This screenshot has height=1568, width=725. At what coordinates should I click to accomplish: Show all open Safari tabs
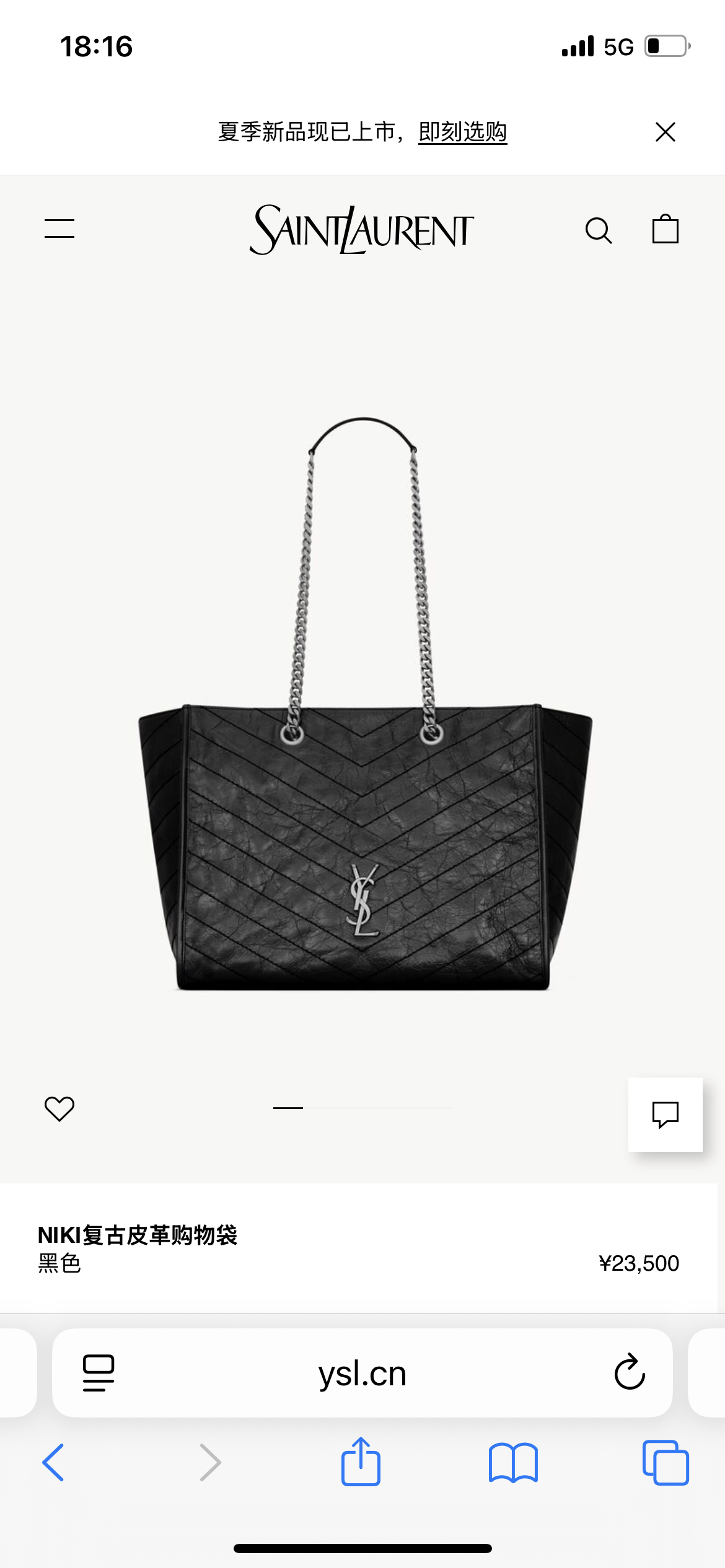tap(666, 1463)
